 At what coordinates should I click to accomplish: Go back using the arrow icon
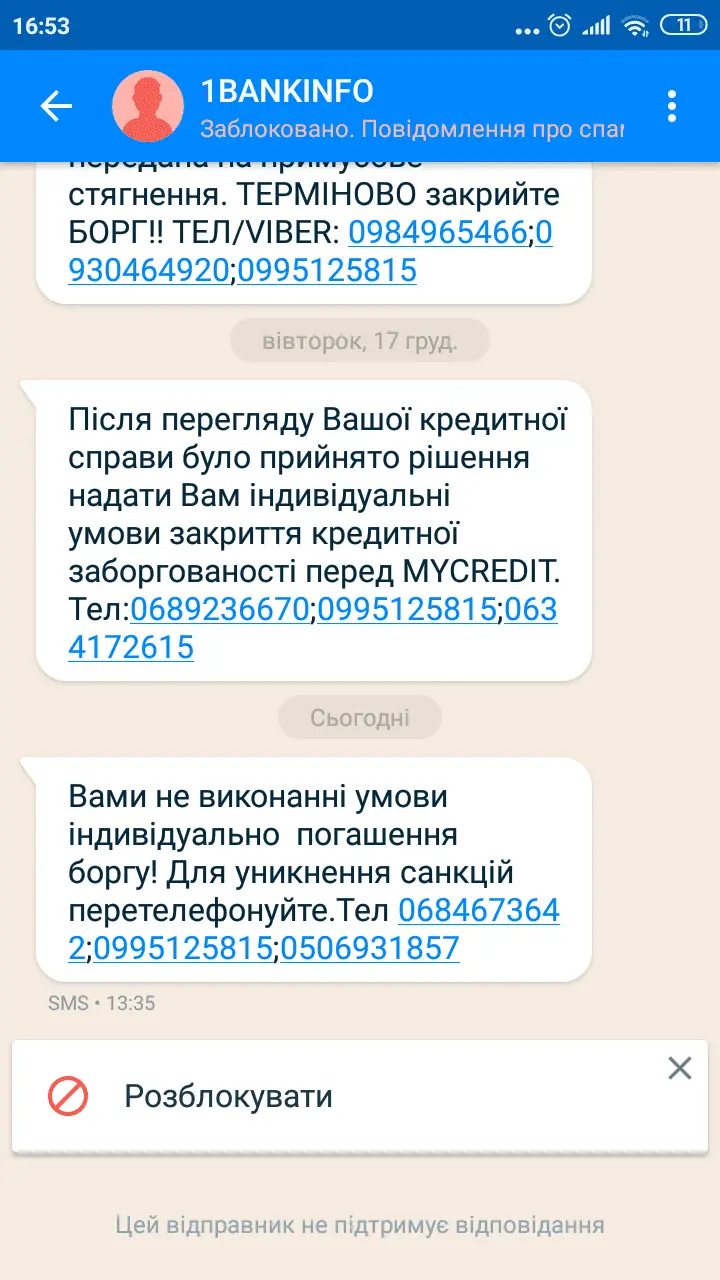click(x=56, y=106)
